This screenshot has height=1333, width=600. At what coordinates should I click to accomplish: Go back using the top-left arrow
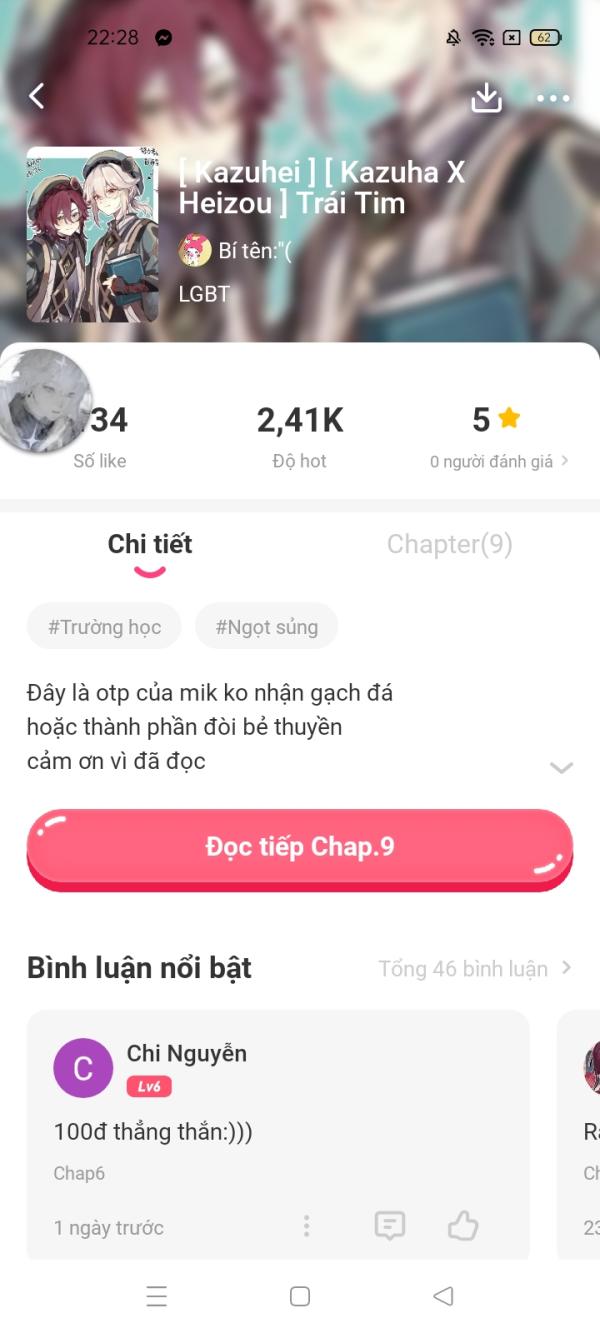pyautogui.click(x=37, y=96)
